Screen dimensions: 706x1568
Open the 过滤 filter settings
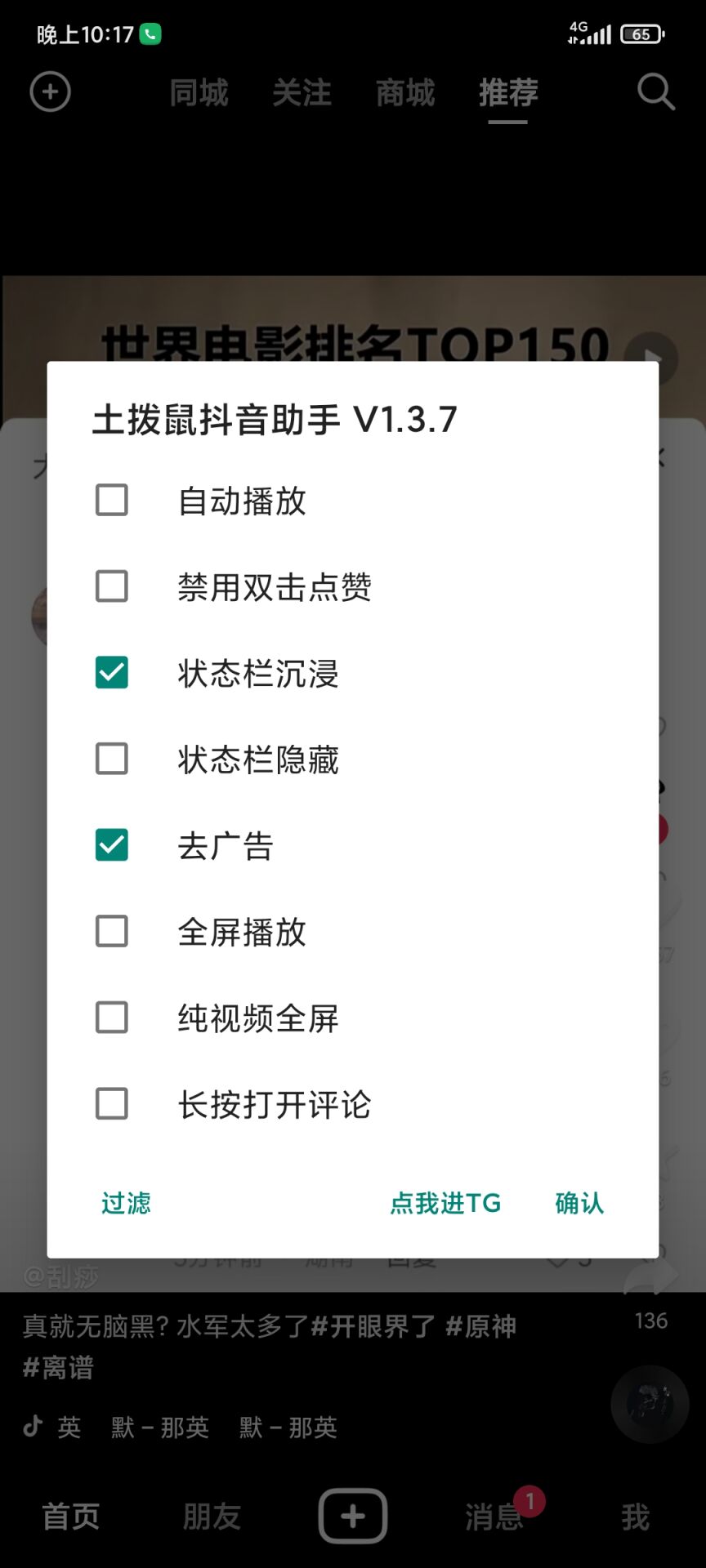[x=126, y=1203]
